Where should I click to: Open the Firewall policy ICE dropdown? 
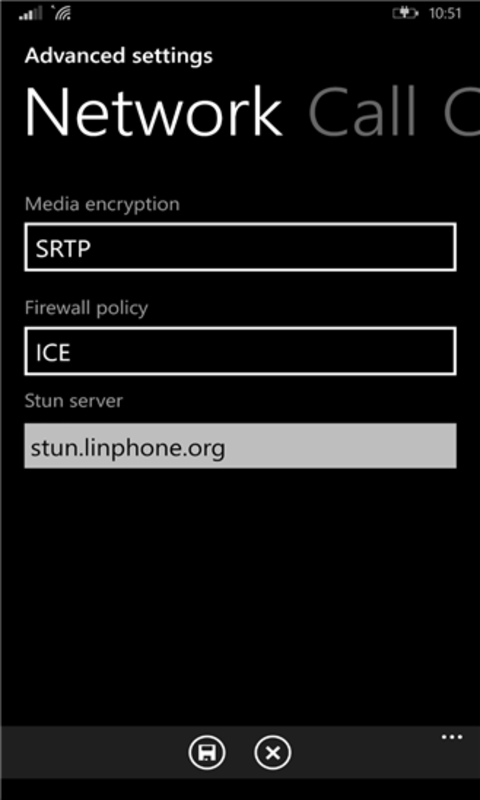click(240, 351)
